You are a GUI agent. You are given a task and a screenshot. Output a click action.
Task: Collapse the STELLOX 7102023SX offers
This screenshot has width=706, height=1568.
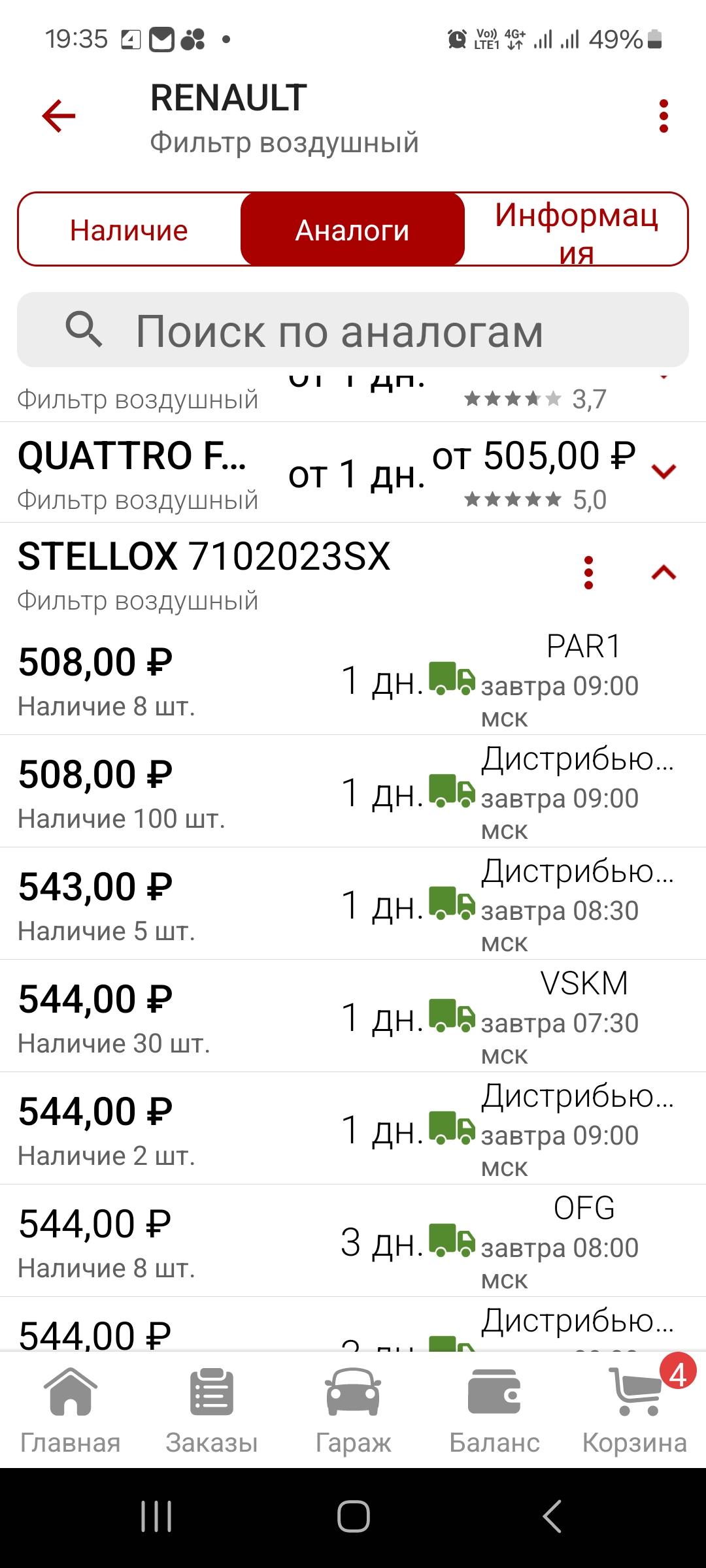(664, 572)
